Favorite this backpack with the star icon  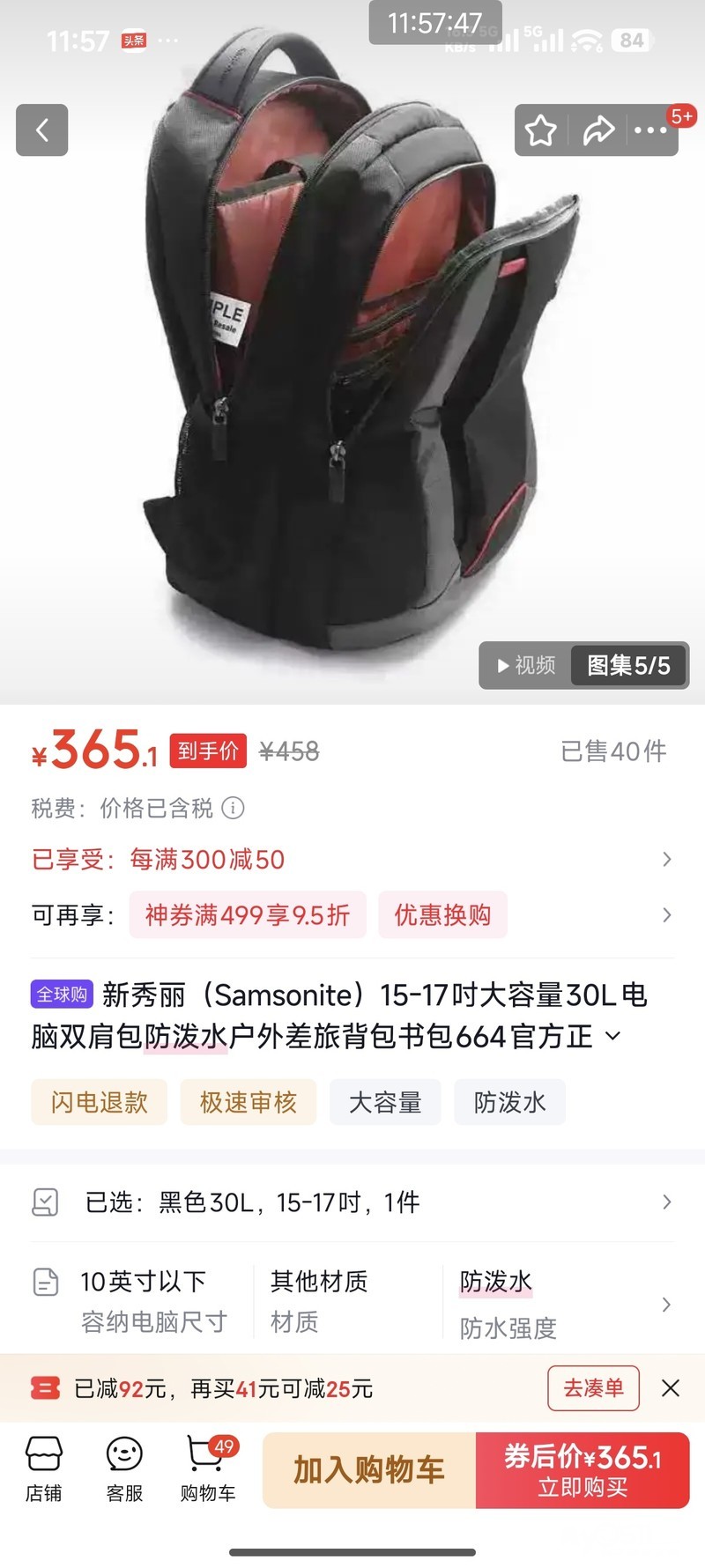(541, 130)
